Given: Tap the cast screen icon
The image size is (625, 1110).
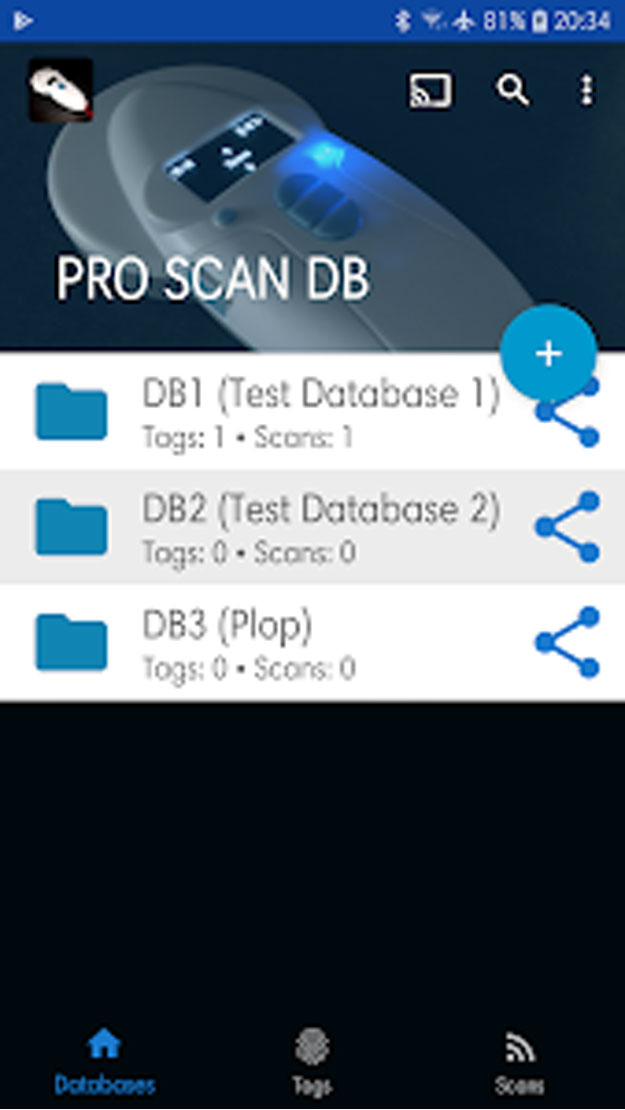Looking at the screenshot, I should pos(430,91).
